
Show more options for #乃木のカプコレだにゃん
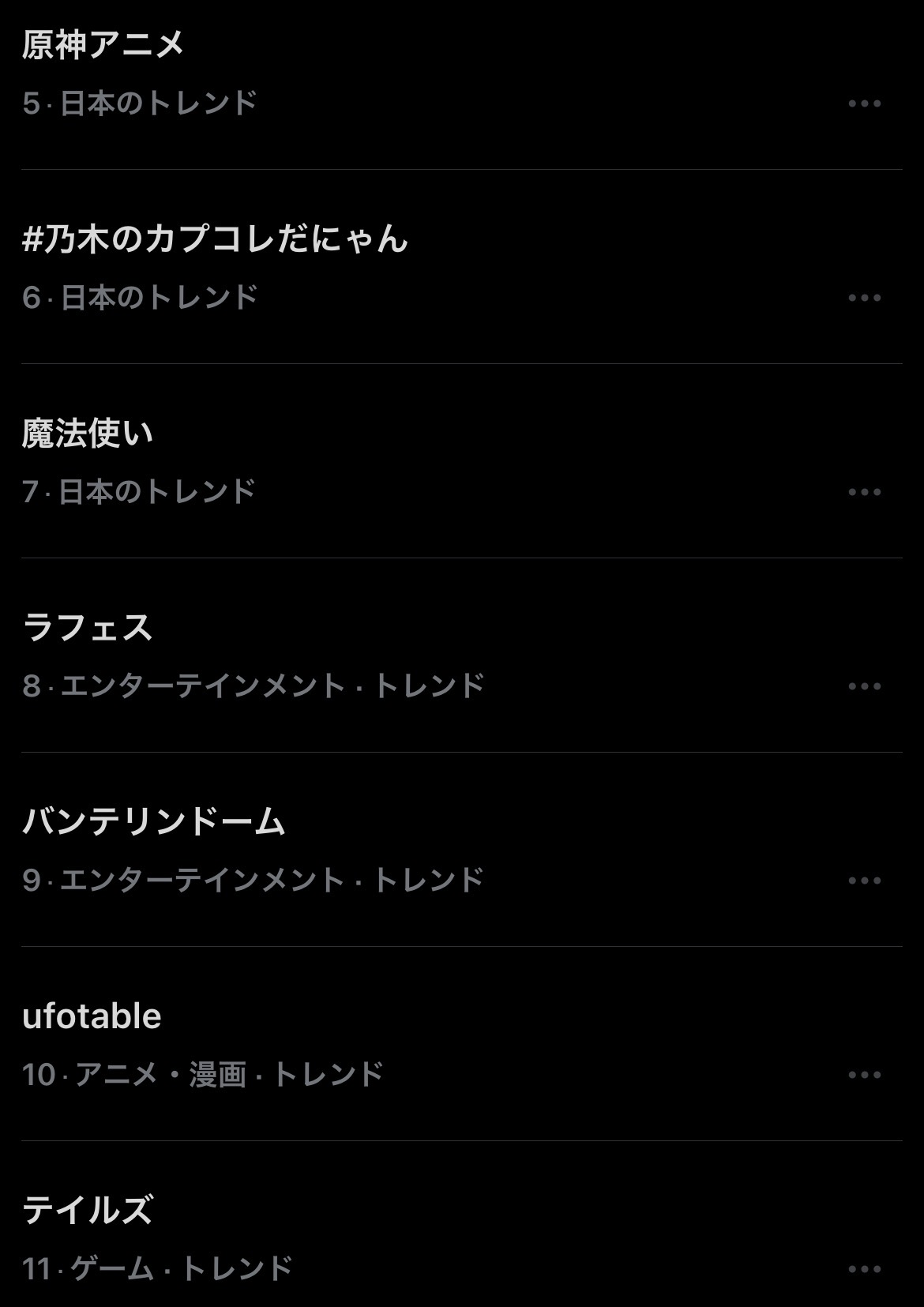tap(864, 298)
